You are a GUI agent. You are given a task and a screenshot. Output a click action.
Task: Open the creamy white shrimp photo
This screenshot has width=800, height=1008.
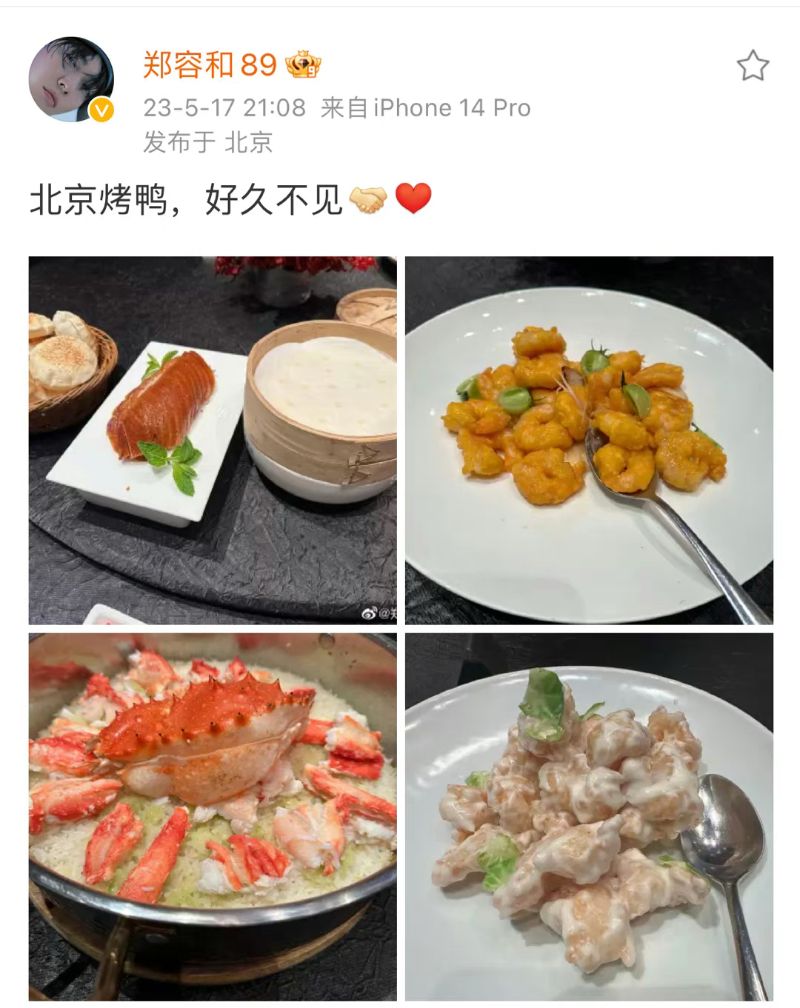(588, 816)
